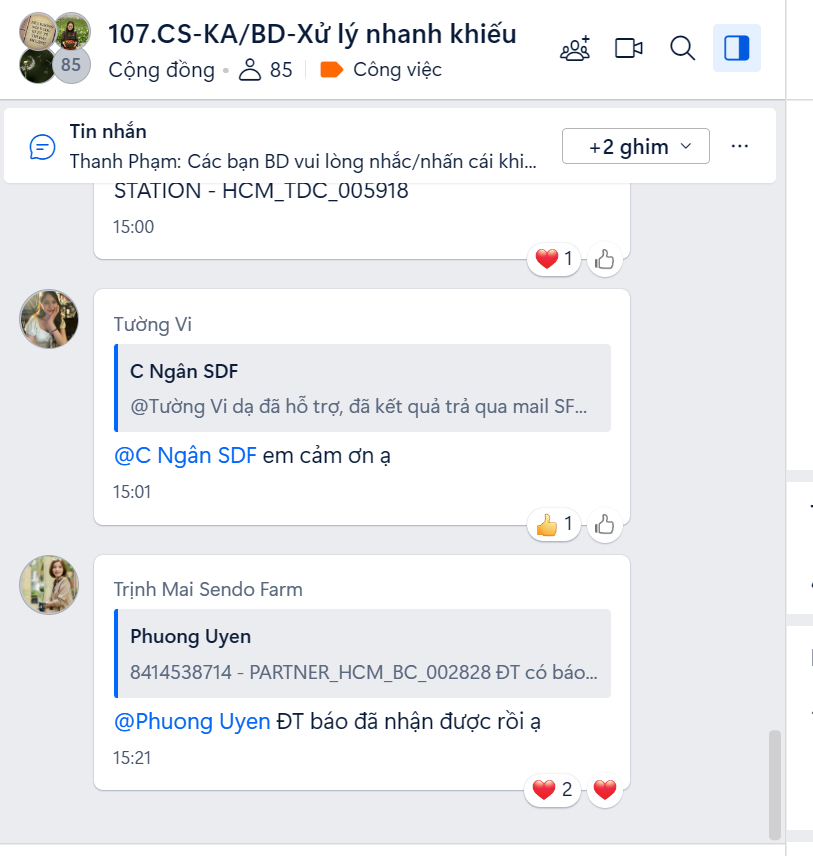View heart reaction on the 15:00 message

coord(555,260)
